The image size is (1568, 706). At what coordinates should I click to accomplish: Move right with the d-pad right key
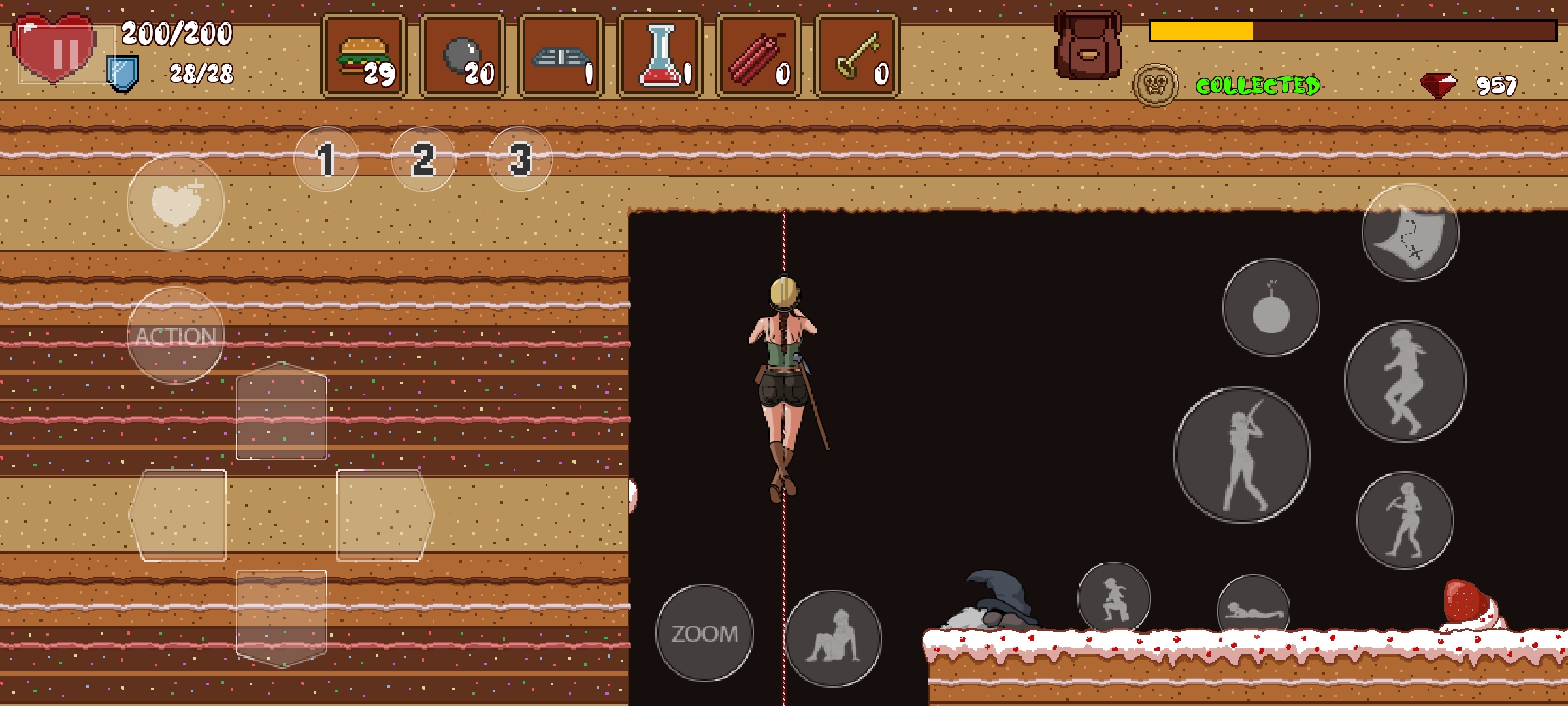pos(384,515)
